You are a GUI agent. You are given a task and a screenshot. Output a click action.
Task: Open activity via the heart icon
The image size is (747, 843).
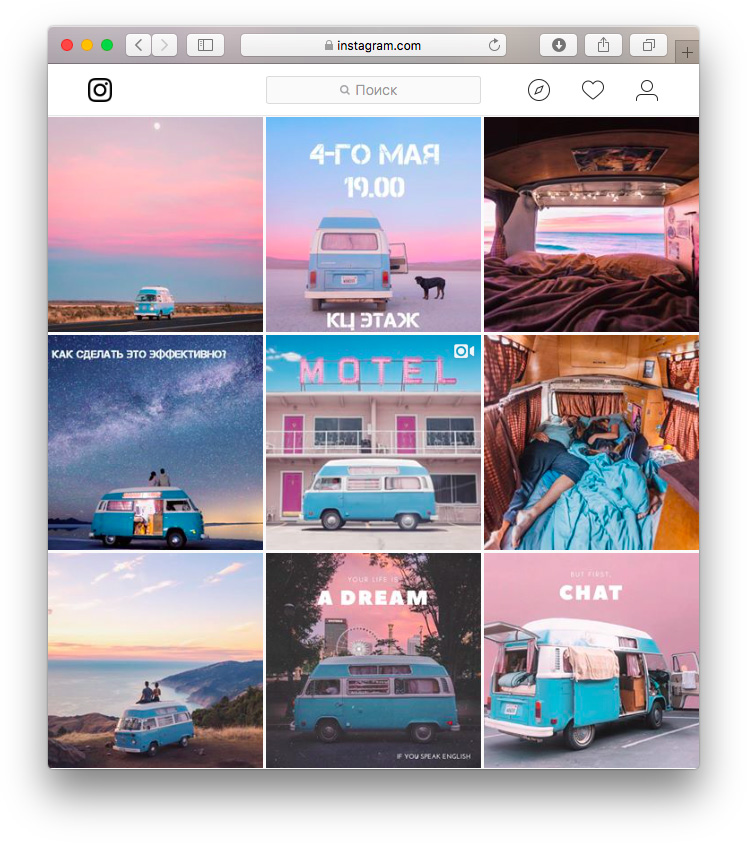coord(593,90)
